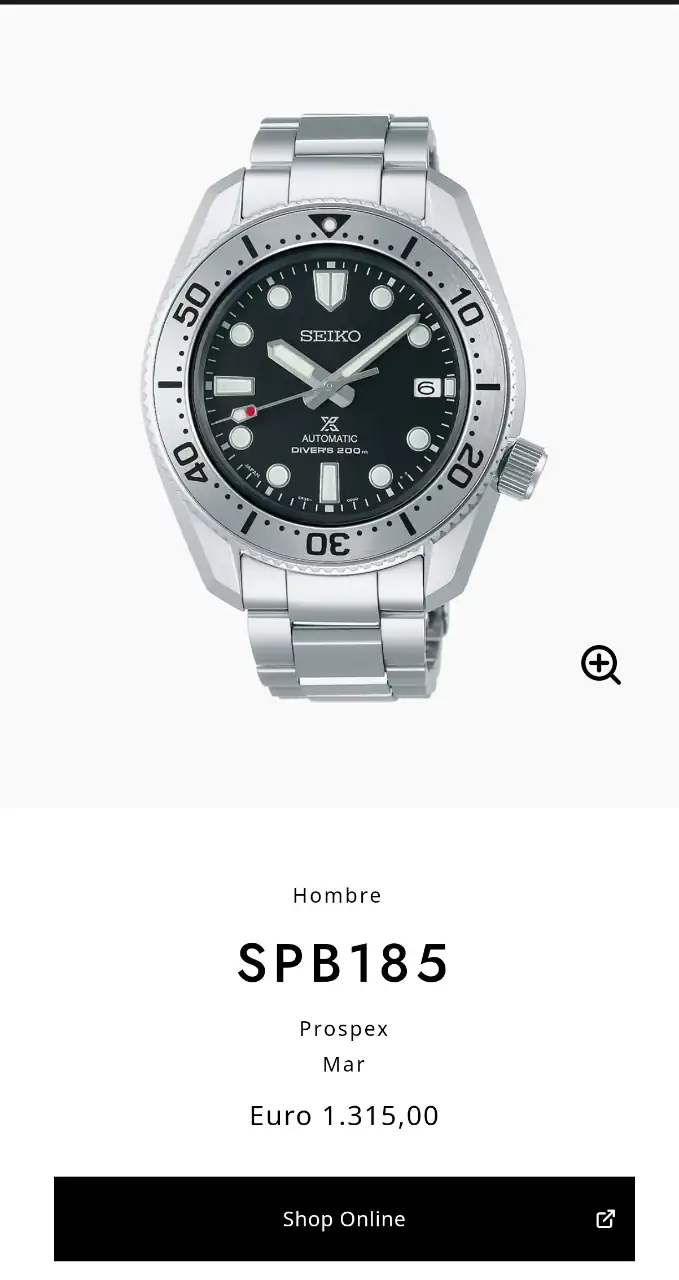Tap the Shop Online button
Viewport: 679px width, 1280px height.
[344, 1218]
